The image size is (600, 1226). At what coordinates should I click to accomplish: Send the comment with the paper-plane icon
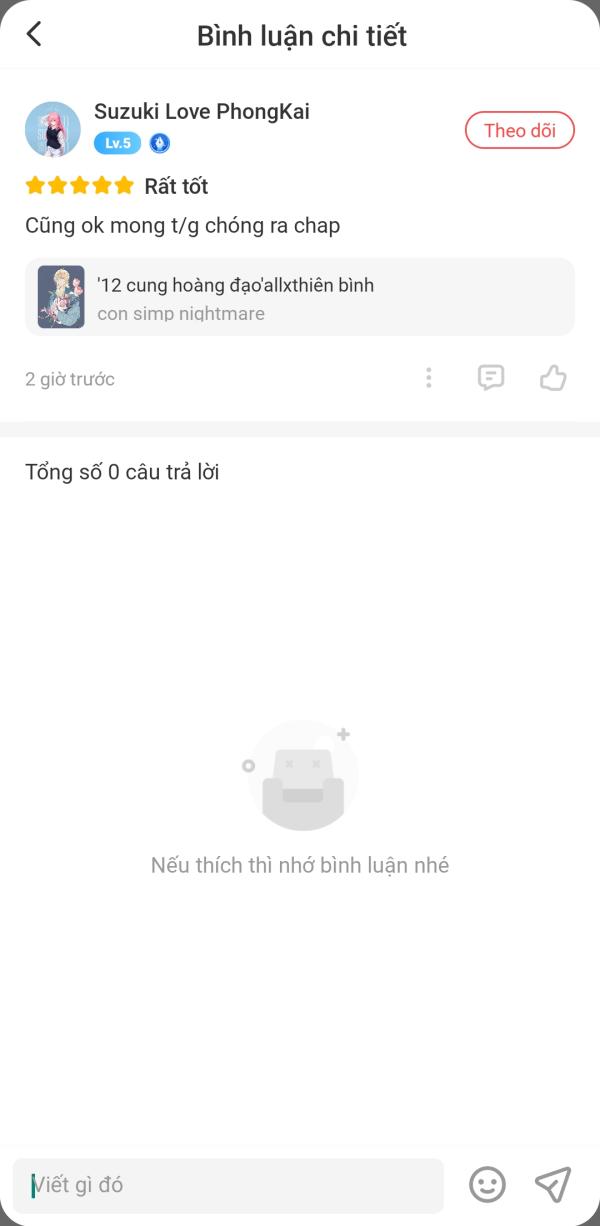coord(553,1185)
